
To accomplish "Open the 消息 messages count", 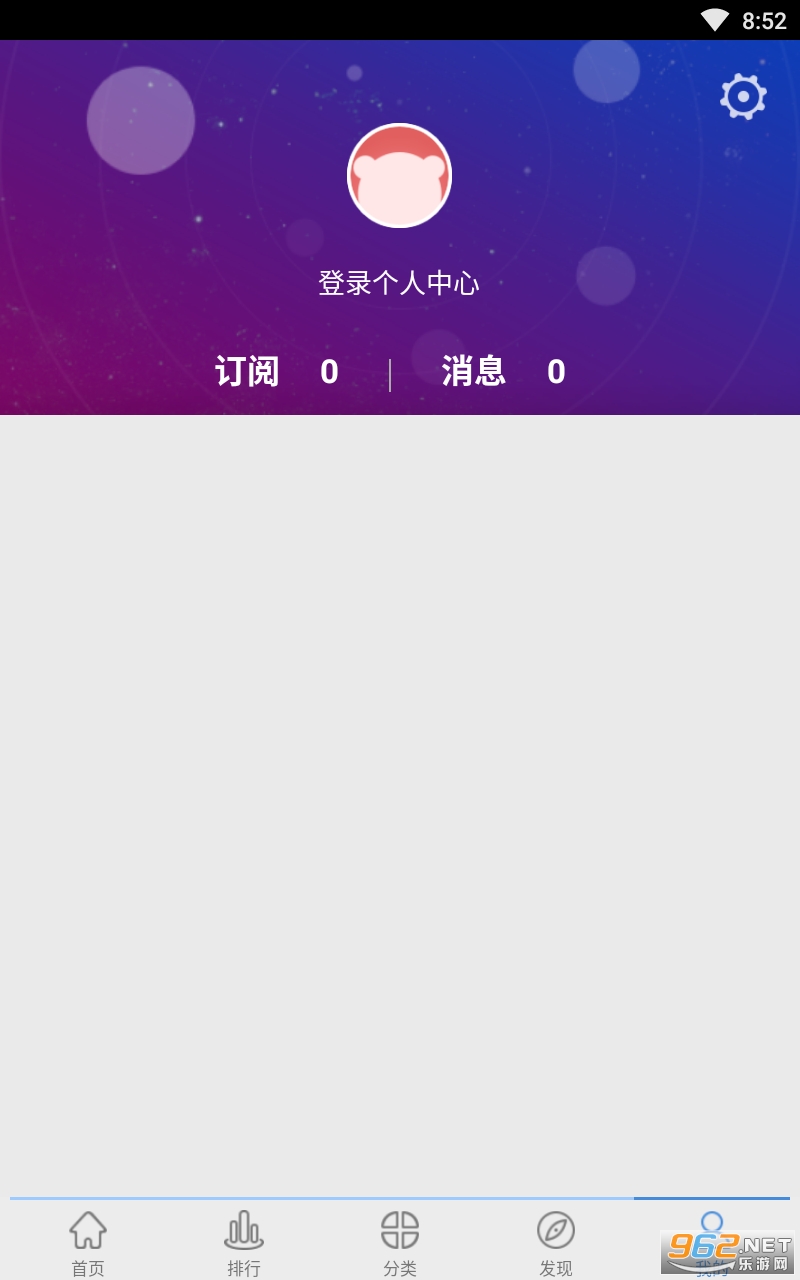I will [503, 372].
